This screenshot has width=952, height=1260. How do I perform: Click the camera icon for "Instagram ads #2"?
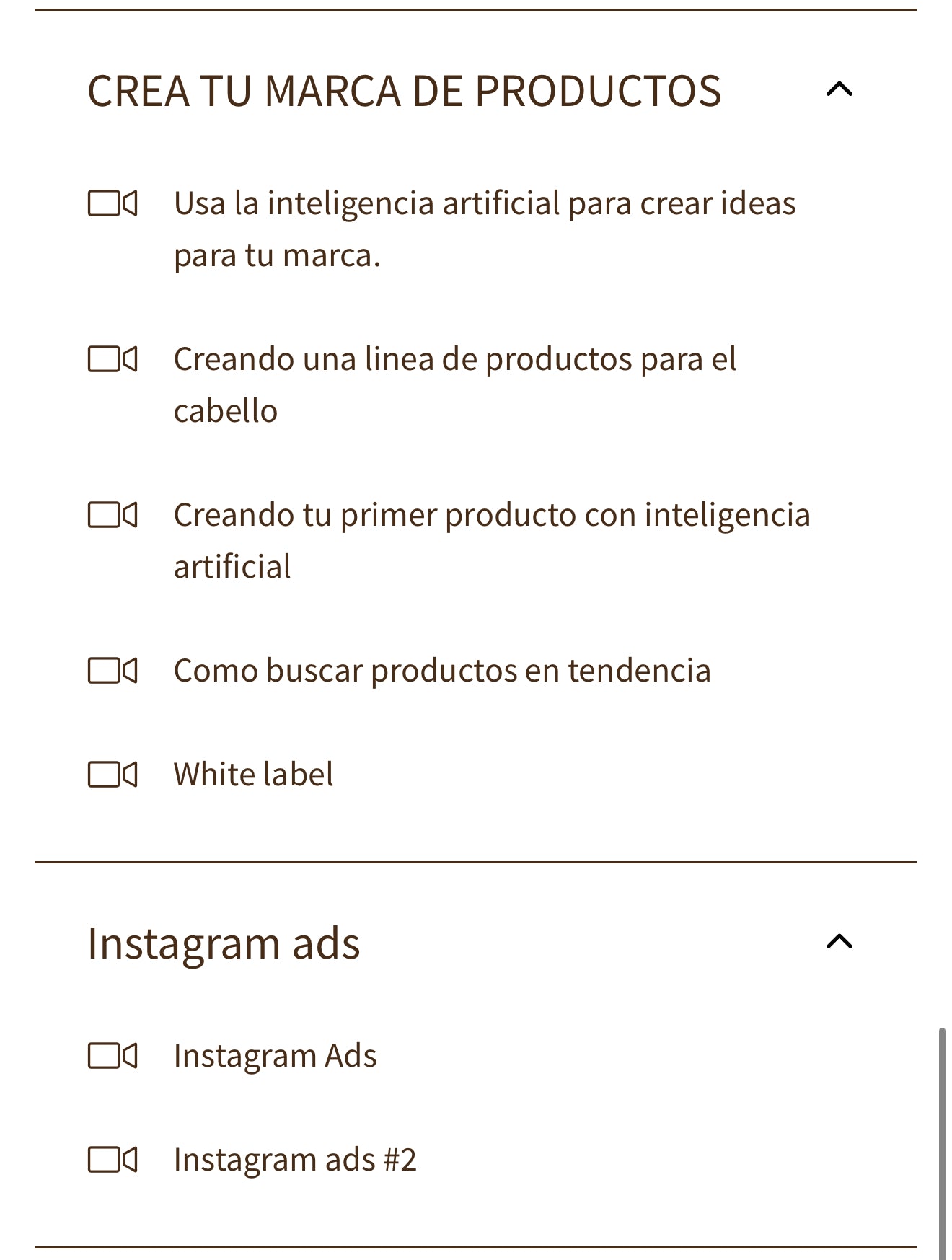pos(114,1159)
